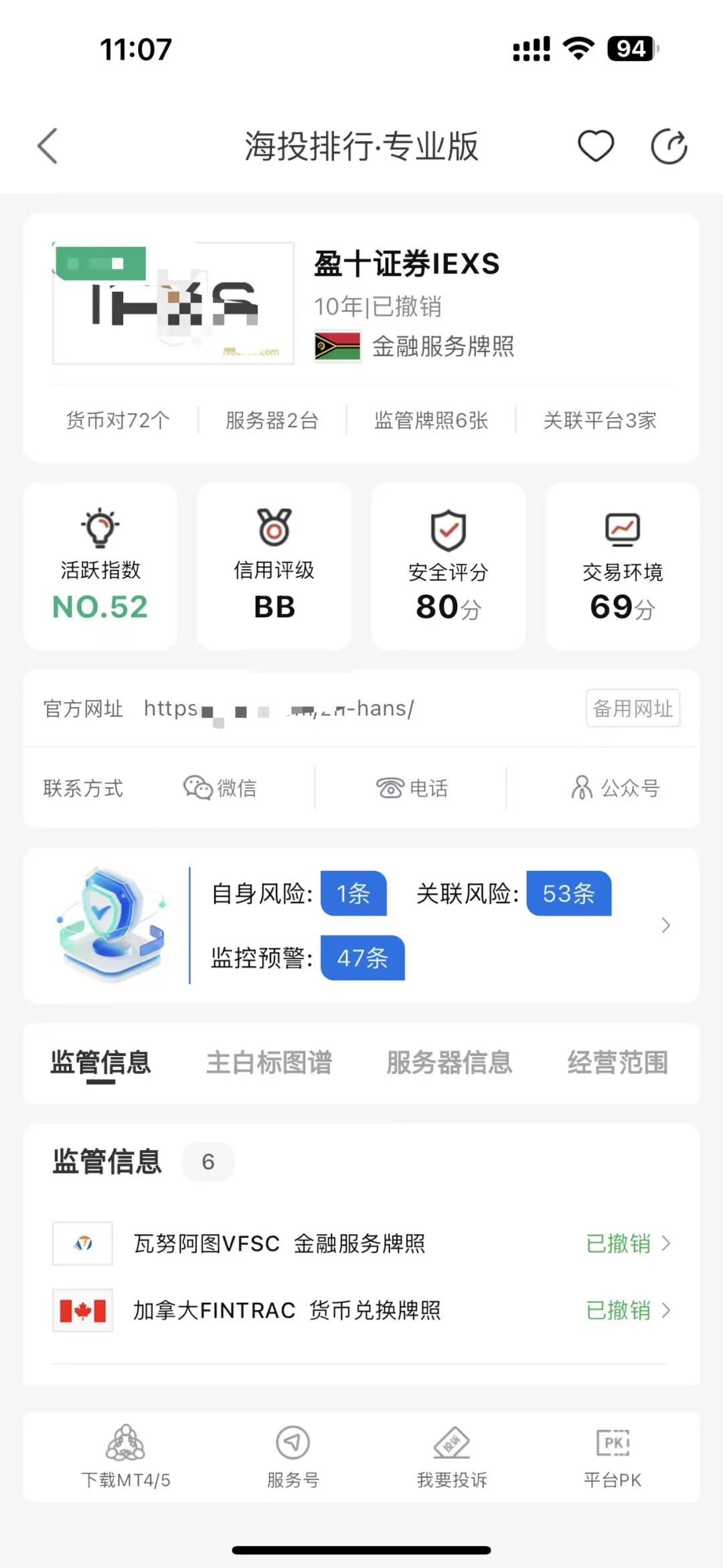723x1568 pixels.
Task: Toggle the favorite heart icon
Action: tap(596, 146)
